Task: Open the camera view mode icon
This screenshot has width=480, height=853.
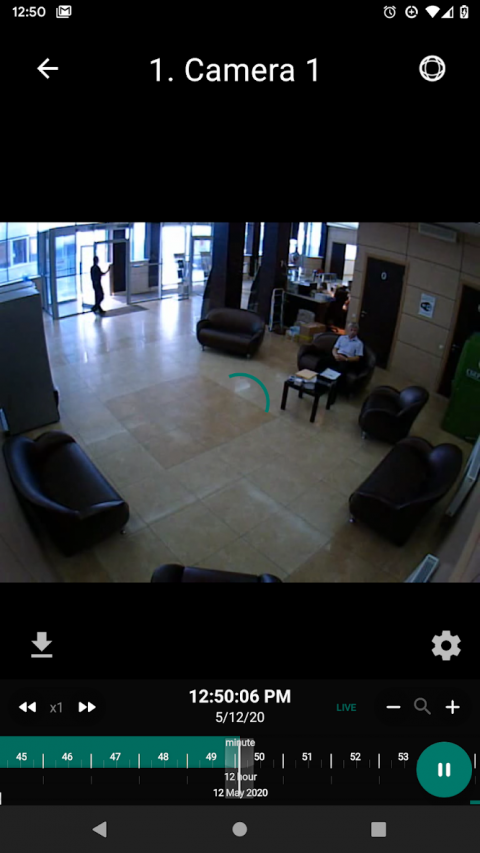Action: [432, 69]
